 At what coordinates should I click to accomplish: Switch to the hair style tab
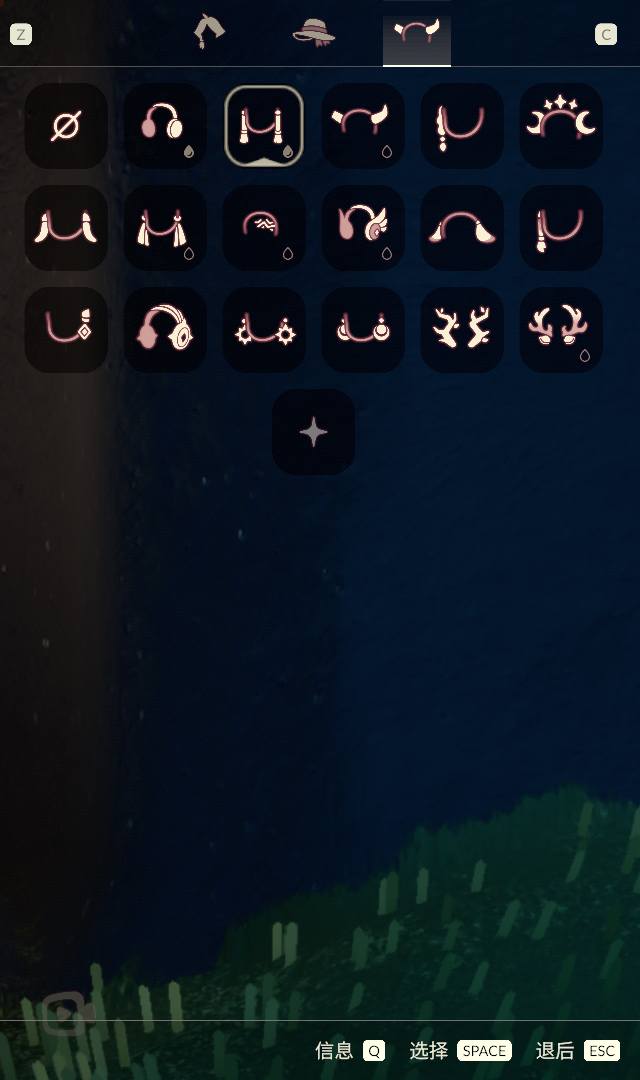209,32
